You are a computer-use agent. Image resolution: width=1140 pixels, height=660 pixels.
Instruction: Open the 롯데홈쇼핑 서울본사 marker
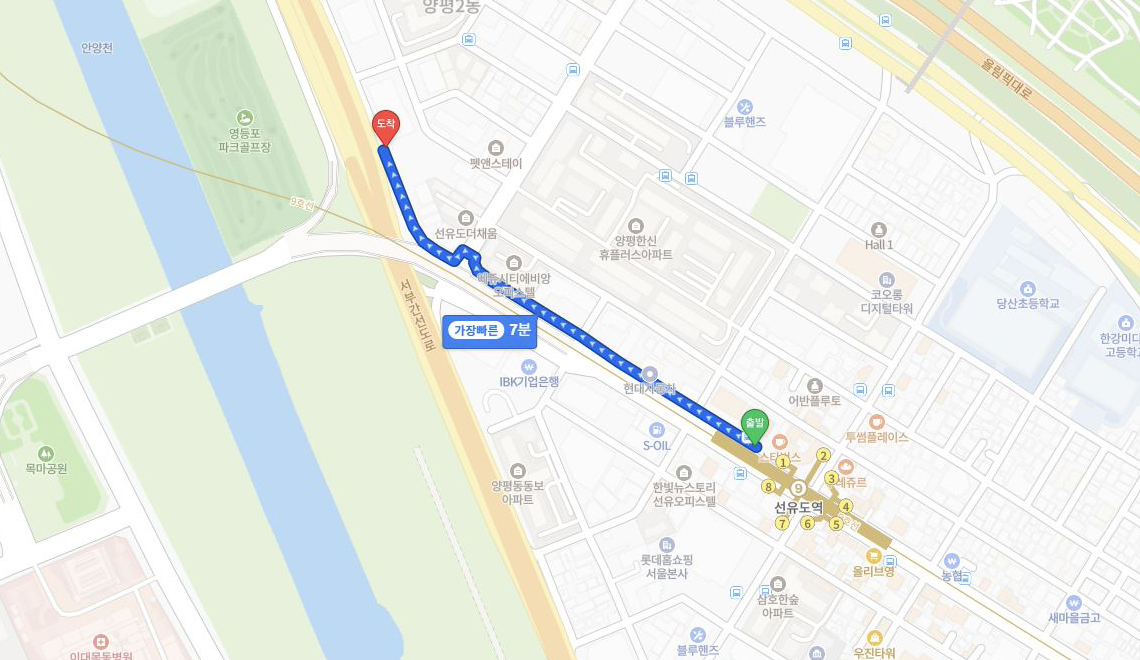[x=668, y=545]
